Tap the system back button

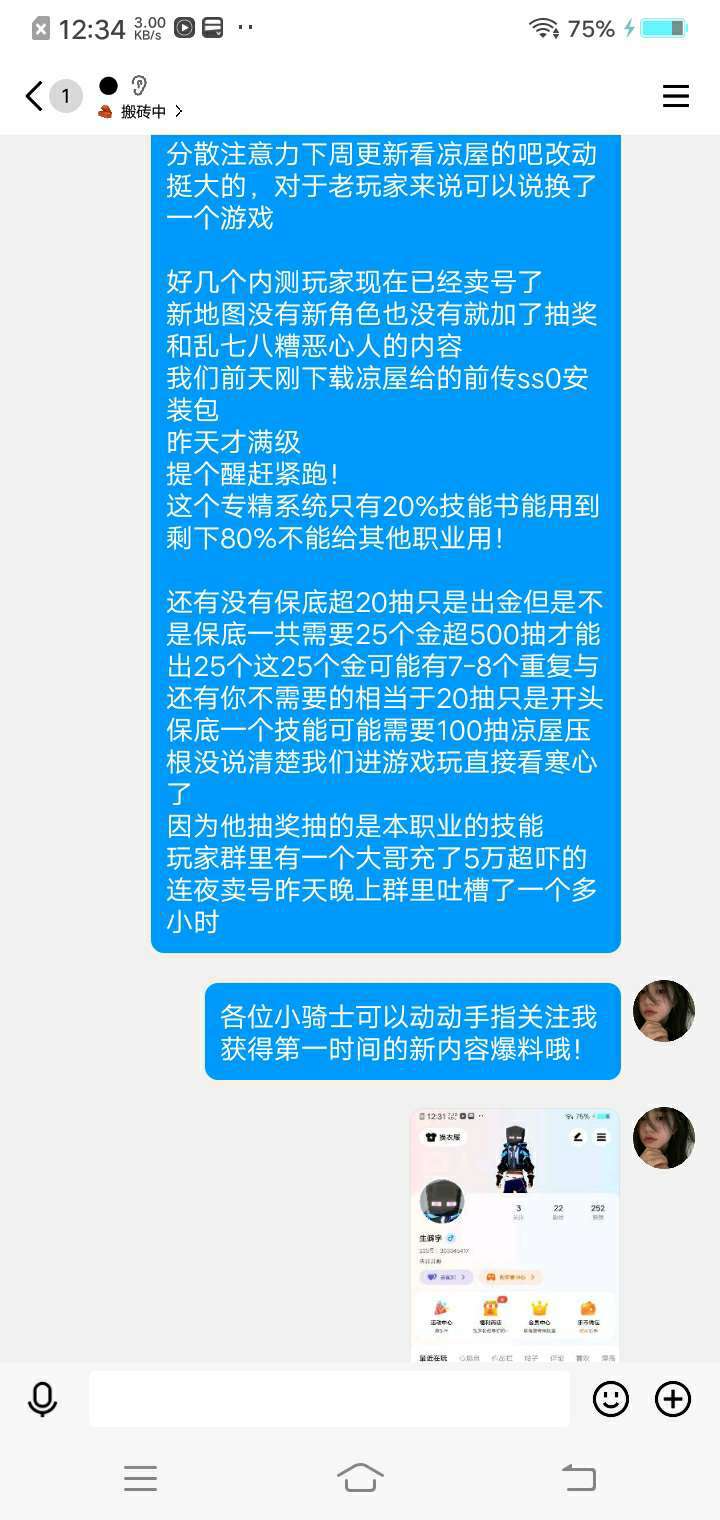click(x=579, y=1477)
